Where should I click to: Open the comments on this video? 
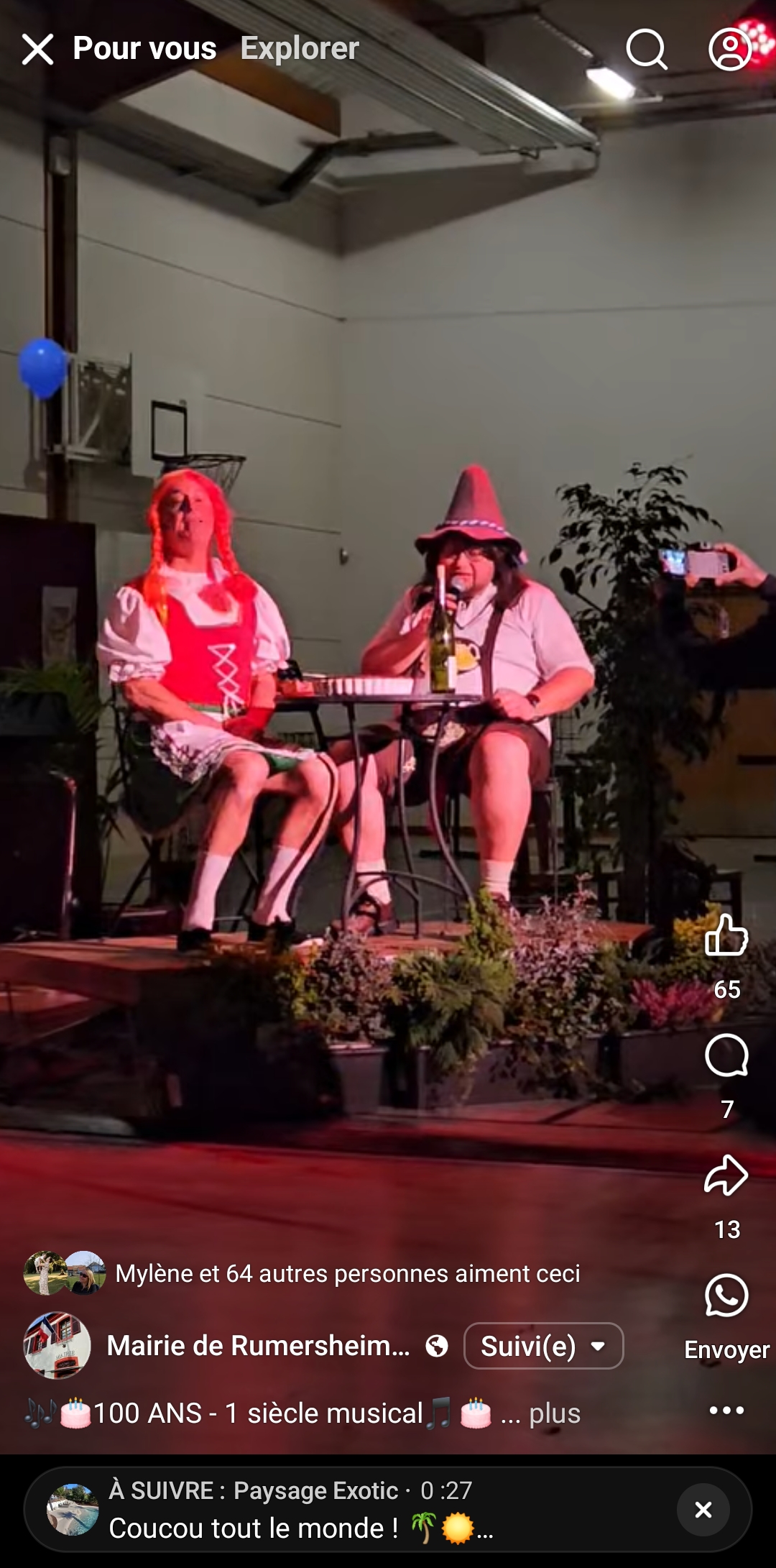pos(726,1056)
